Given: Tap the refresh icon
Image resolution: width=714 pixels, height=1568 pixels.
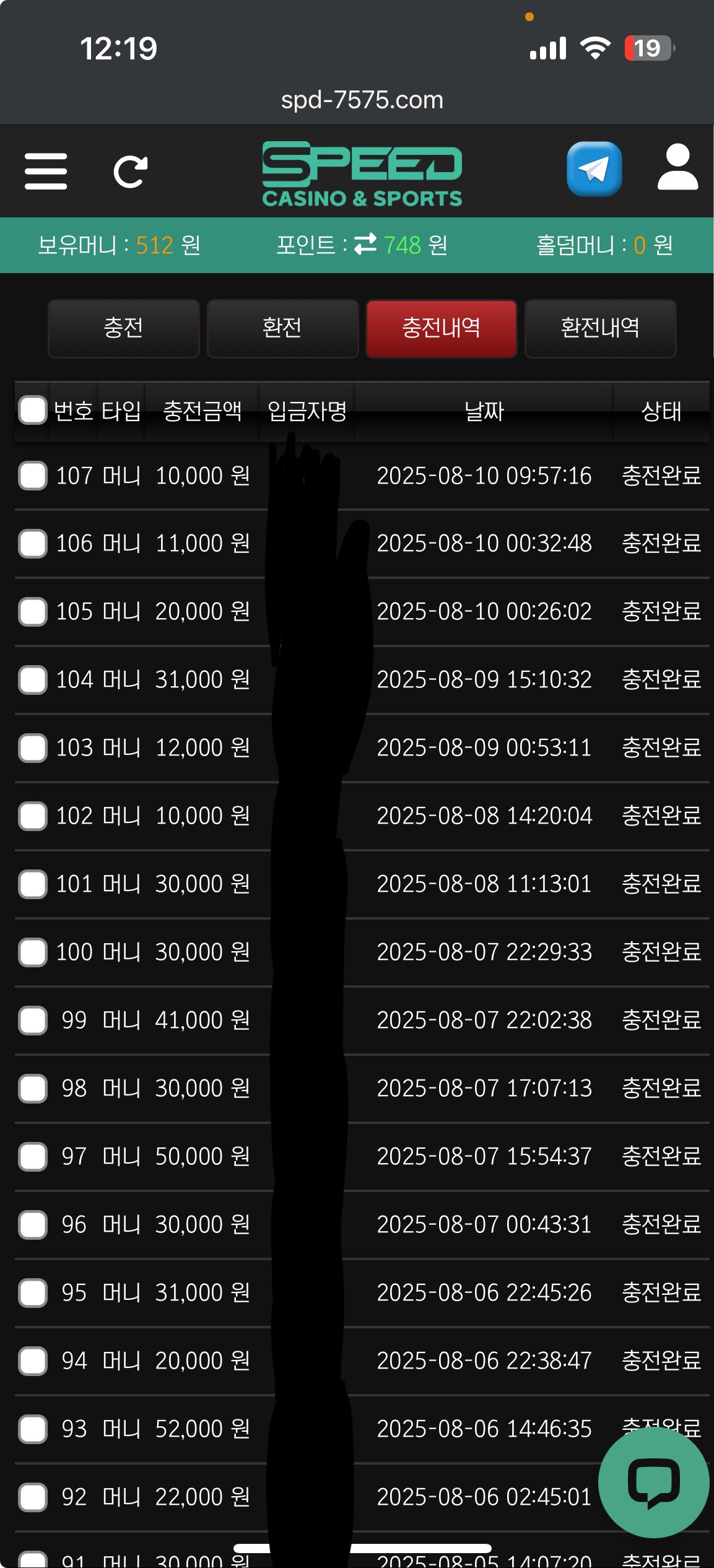Looking at the screenshot, I should pos(131,172).
